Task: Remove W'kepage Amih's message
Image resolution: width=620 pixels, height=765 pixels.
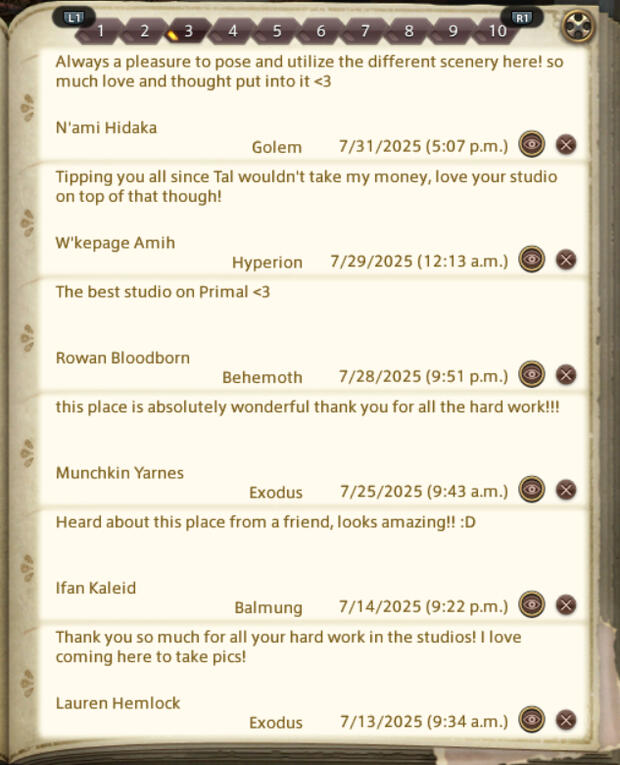Action: pos(566,260)
